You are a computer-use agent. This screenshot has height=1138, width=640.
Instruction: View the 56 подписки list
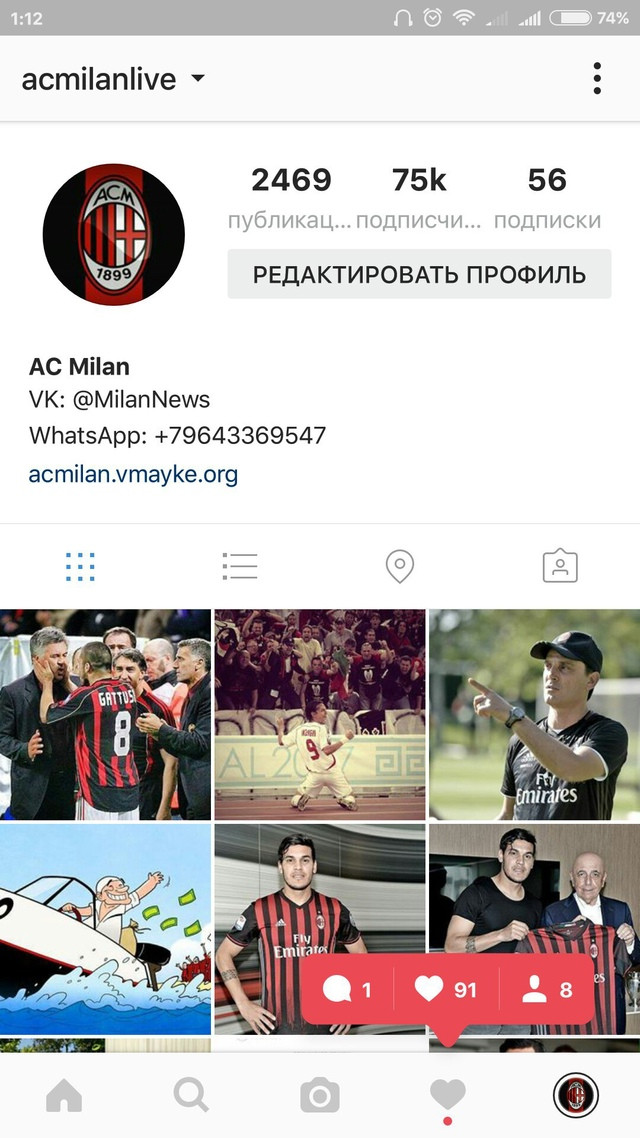[x=547, y=198]
